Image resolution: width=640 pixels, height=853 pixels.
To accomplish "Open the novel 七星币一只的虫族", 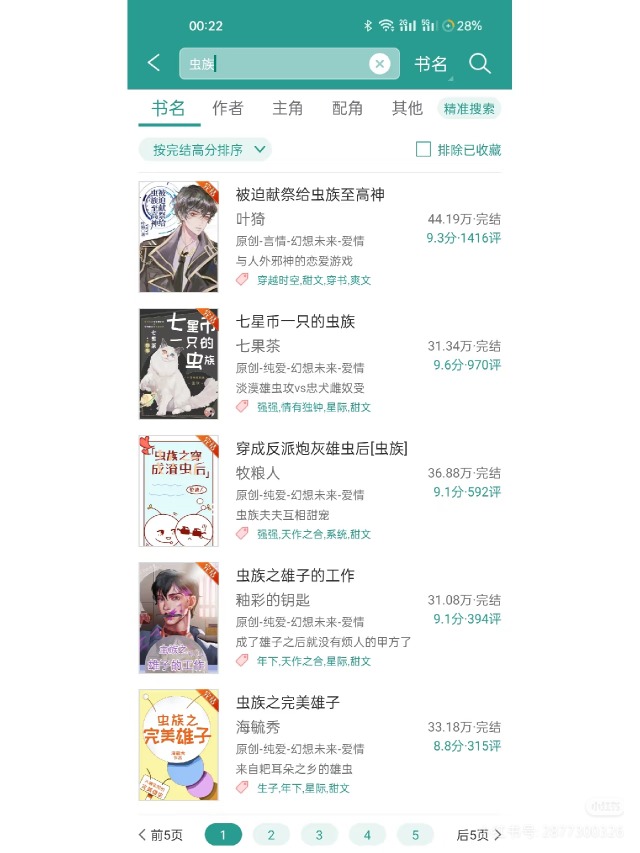I will 295,322.
